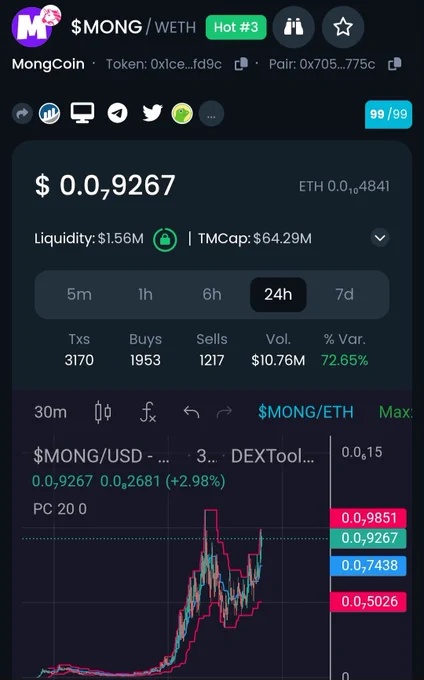The height and width of the screenshot is (680, 424).
Task: Copy the pair address 0x705...775c
Action: (x=395, y=64)
